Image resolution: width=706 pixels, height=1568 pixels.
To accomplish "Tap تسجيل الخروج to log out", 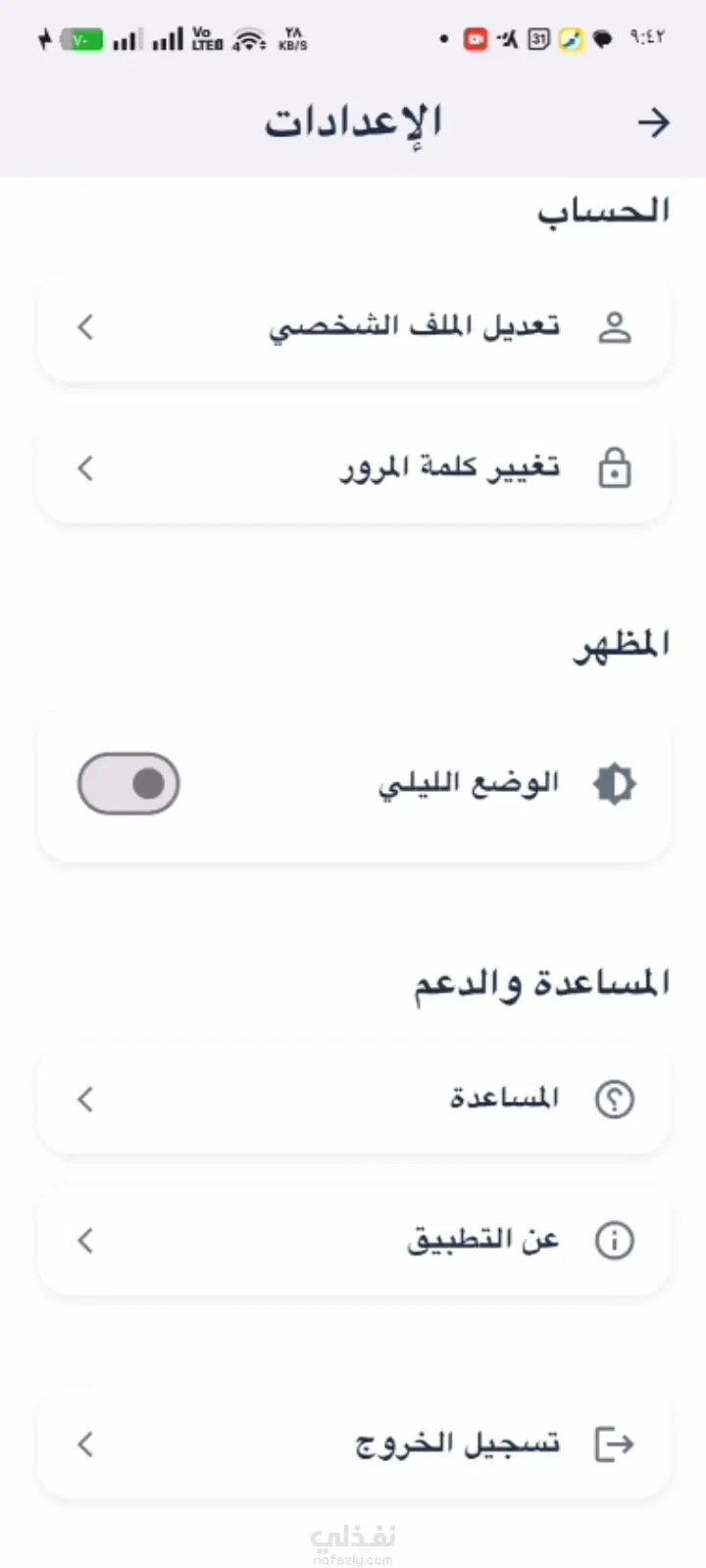I will [x=353, y=1444].
